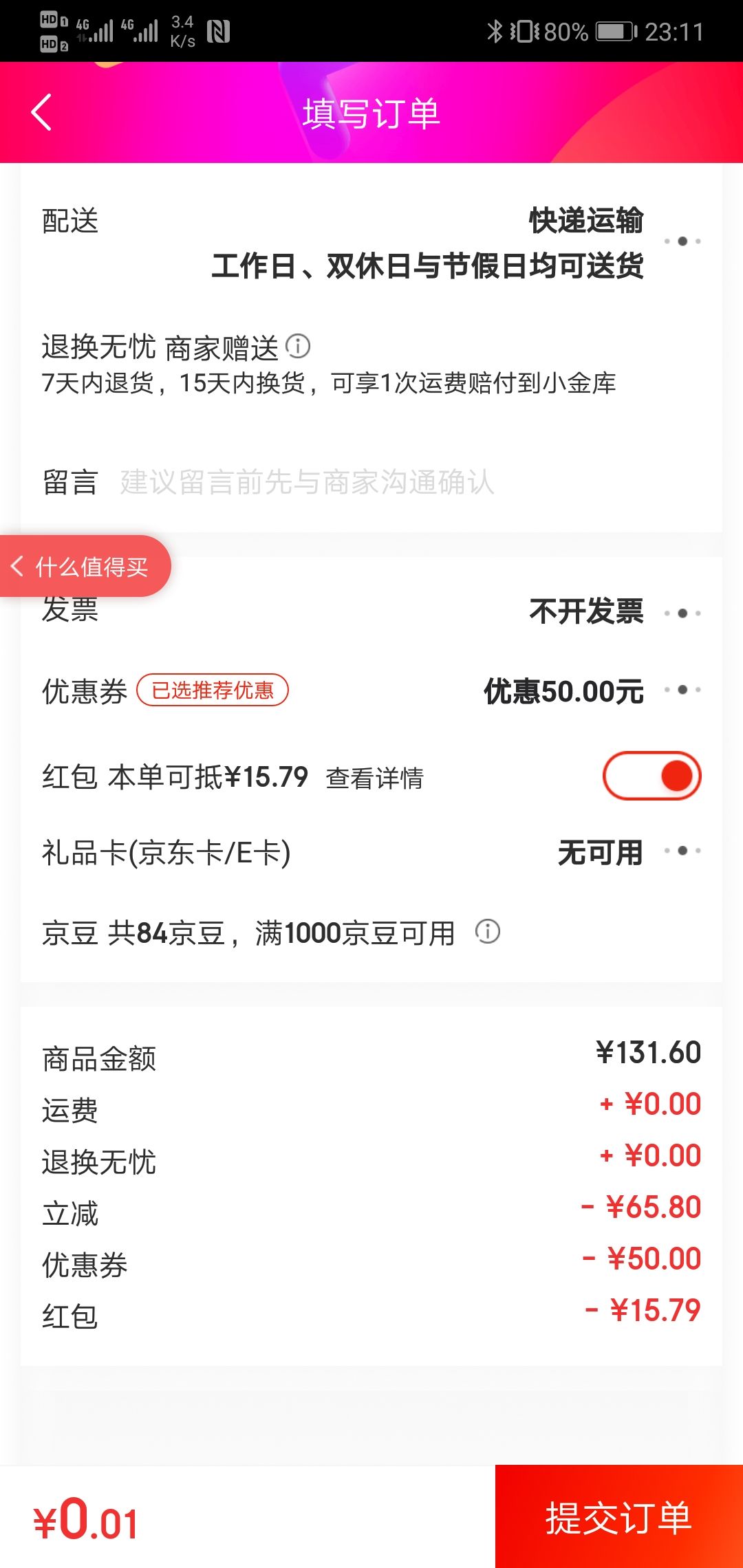Return to 什么值得买 app
Image resolution: width=743 pixels, height=1568 pixels.
point(84,566)
